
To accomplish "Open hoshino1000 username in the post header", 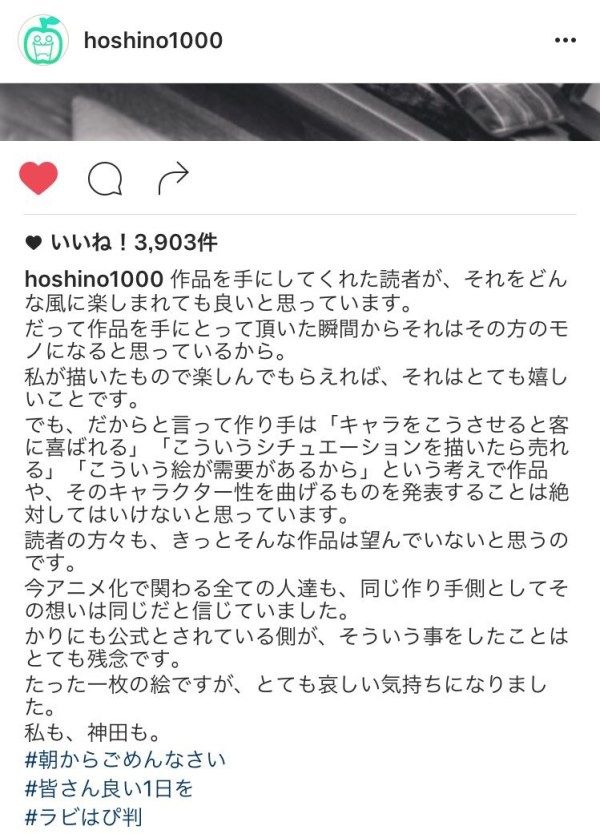I will [153, 40].
